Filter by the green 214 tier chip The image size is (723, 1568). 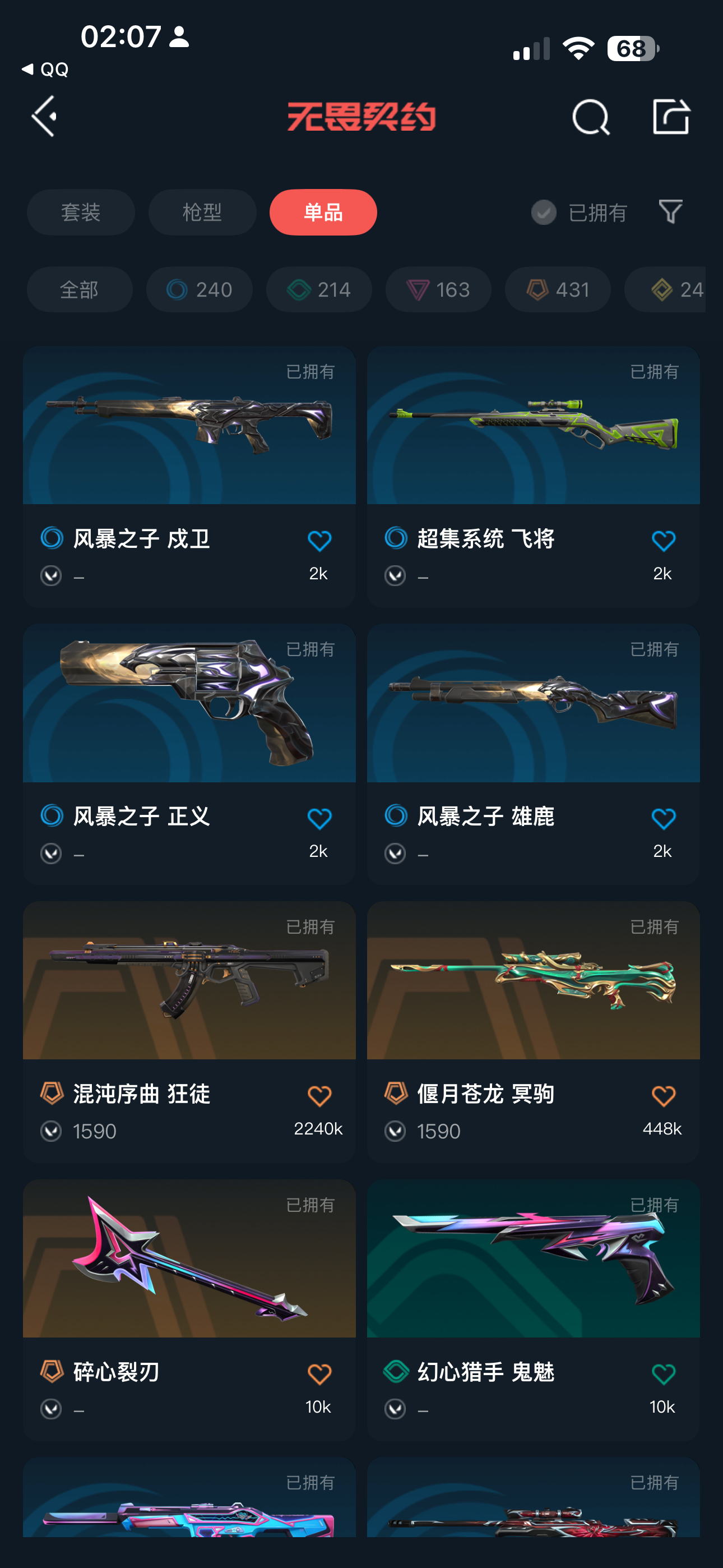319,290
